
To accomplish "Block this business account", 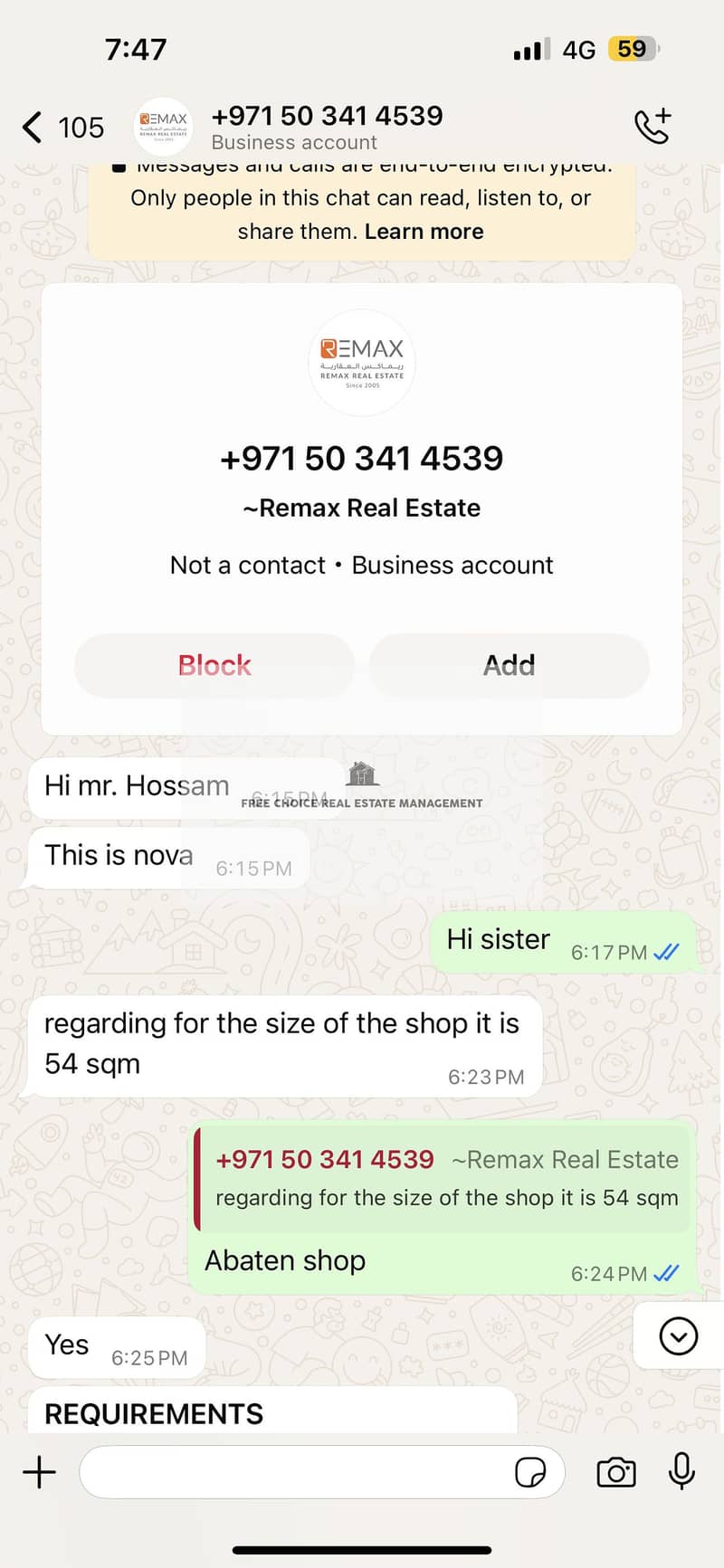I will 214,666.
